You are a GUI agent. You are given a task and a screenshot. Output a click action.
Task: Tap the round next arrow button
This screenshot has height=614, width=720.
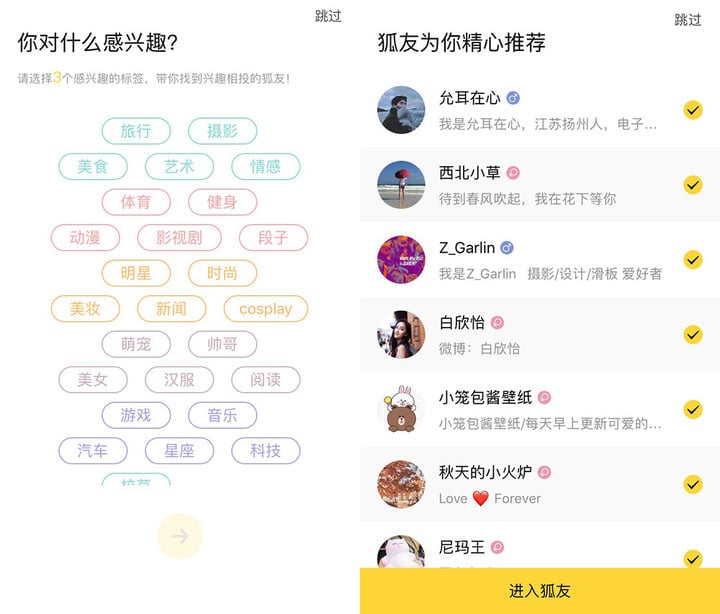(180, 536)
